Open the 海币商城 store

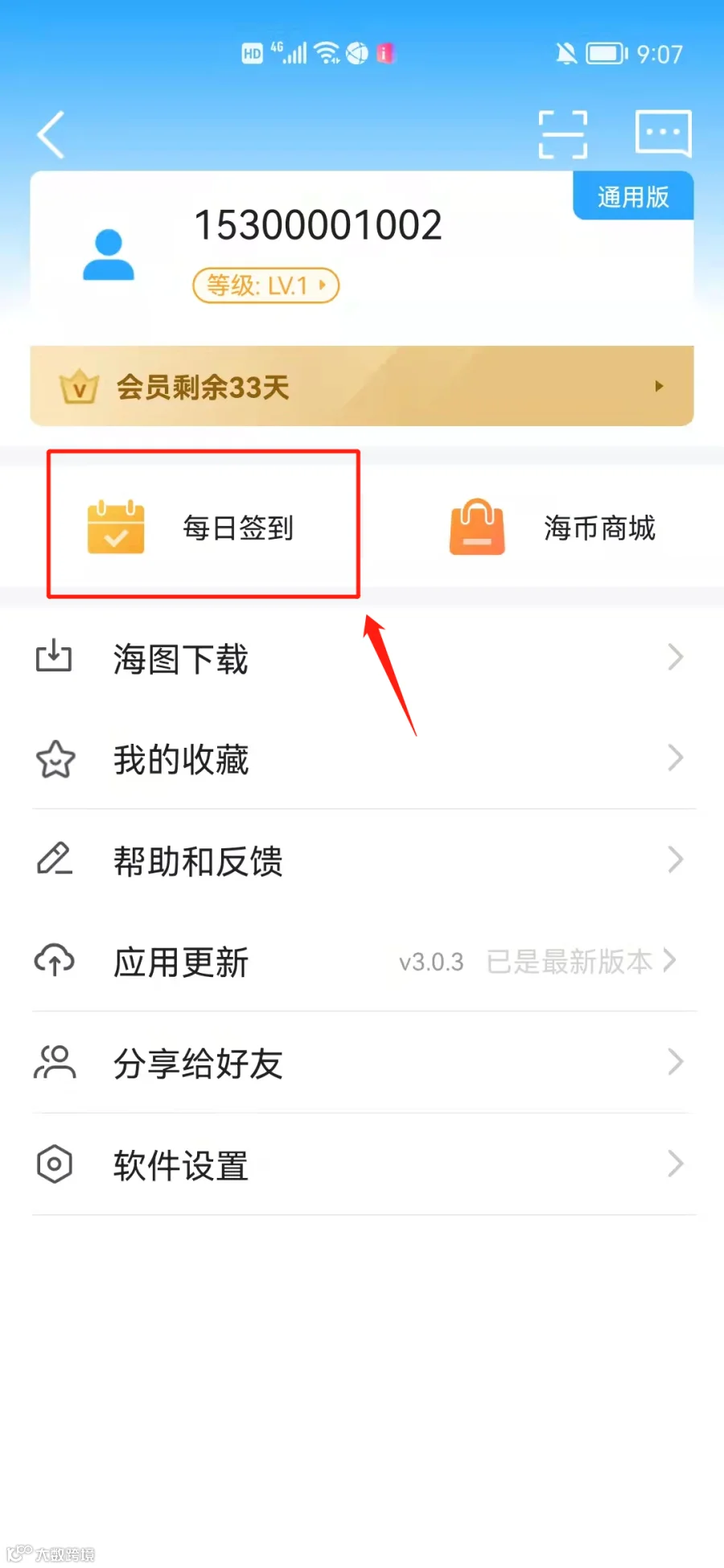(x=553, y=527)
